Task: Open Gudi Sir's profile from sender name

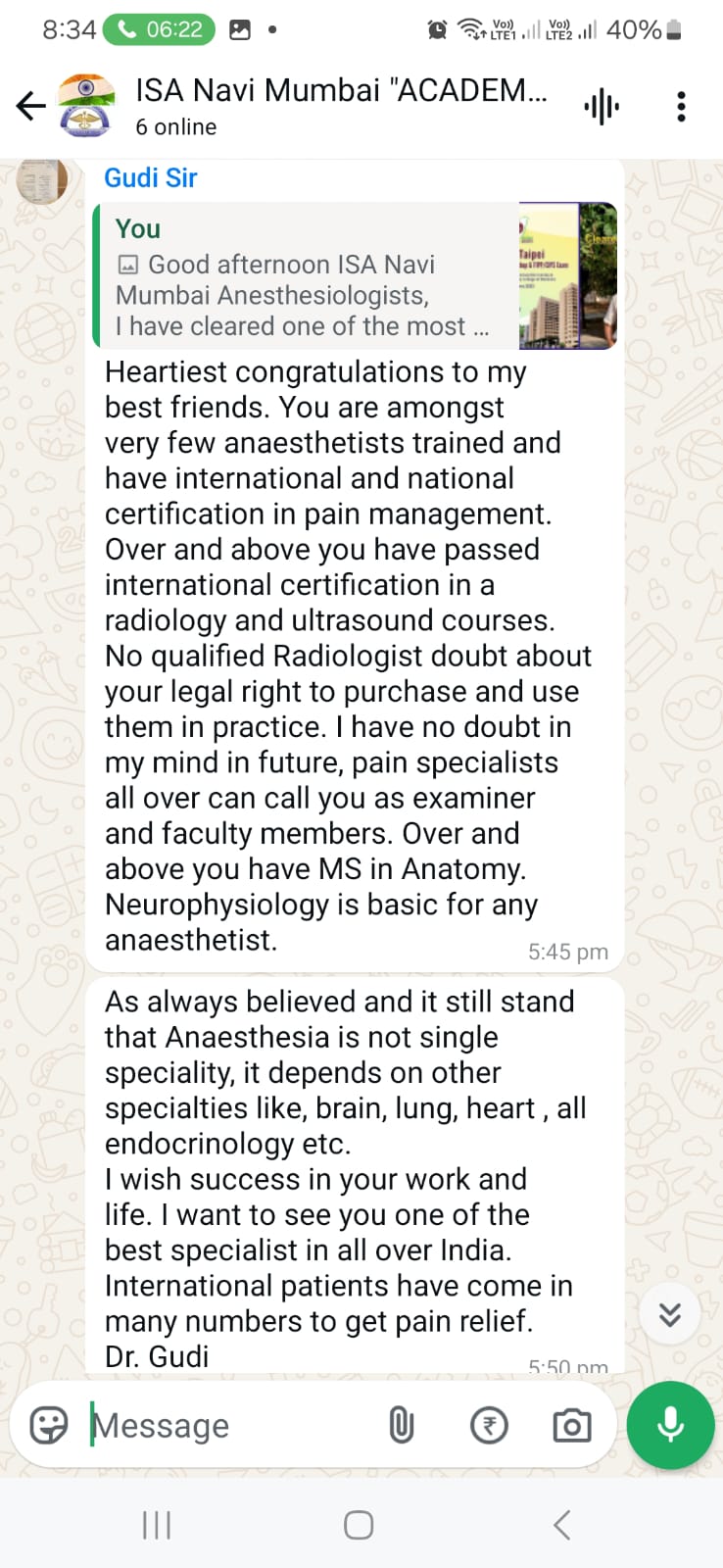Action: [151, 177]
